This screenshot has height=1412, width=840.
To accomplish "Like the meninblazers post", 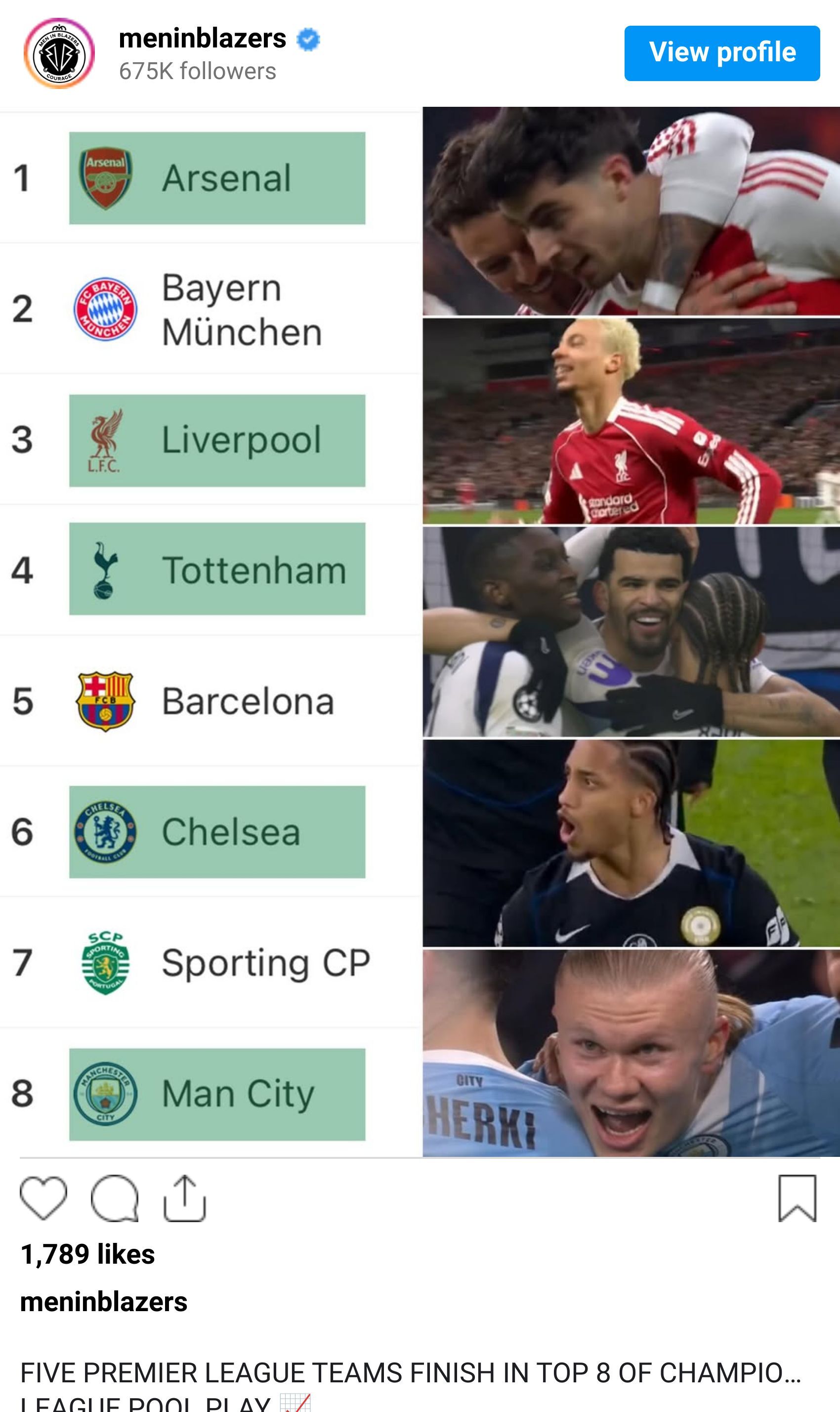I will [43, 1197].
